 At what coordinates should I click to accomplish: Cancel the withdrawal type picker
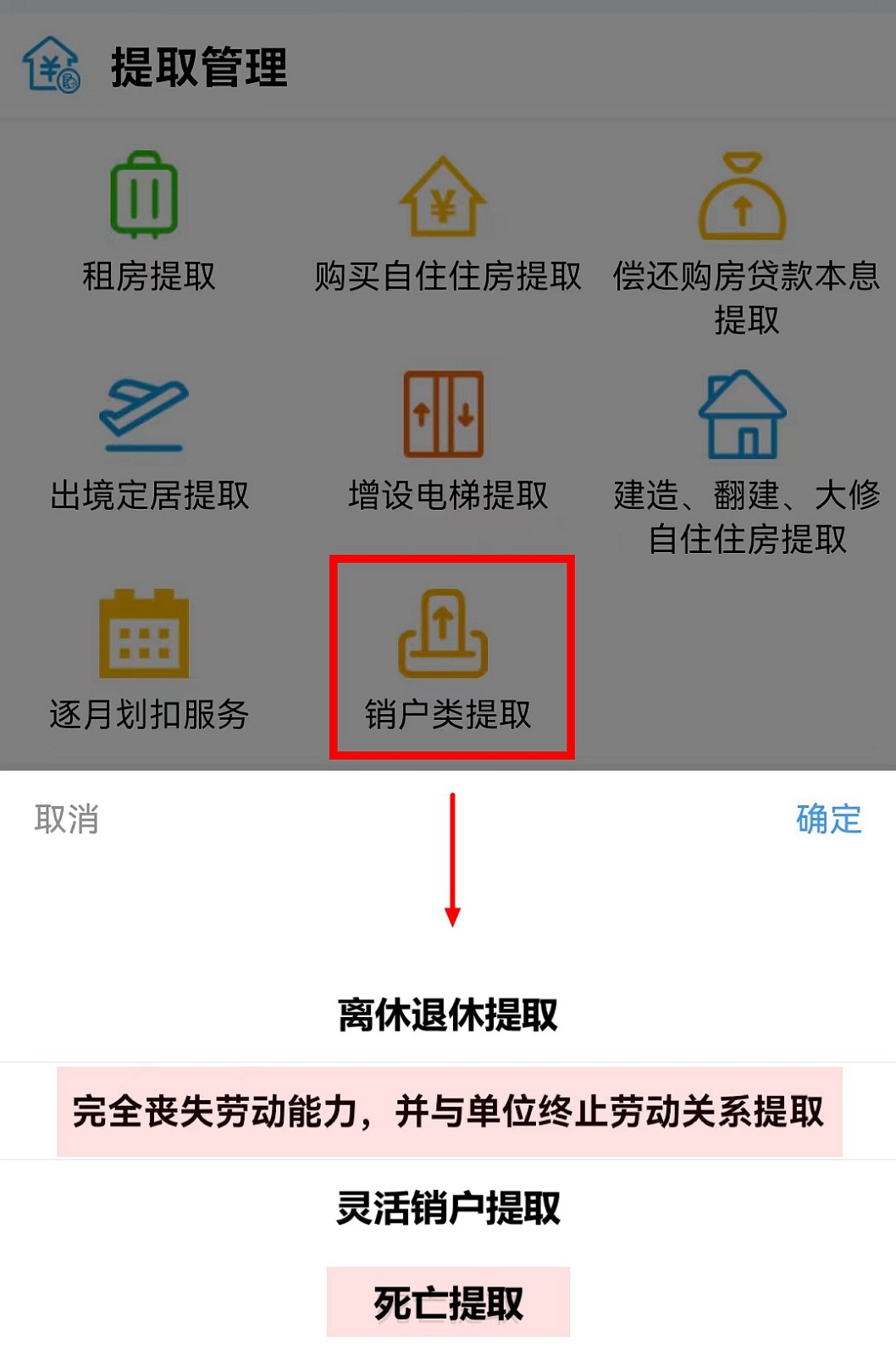click(66, 819)
